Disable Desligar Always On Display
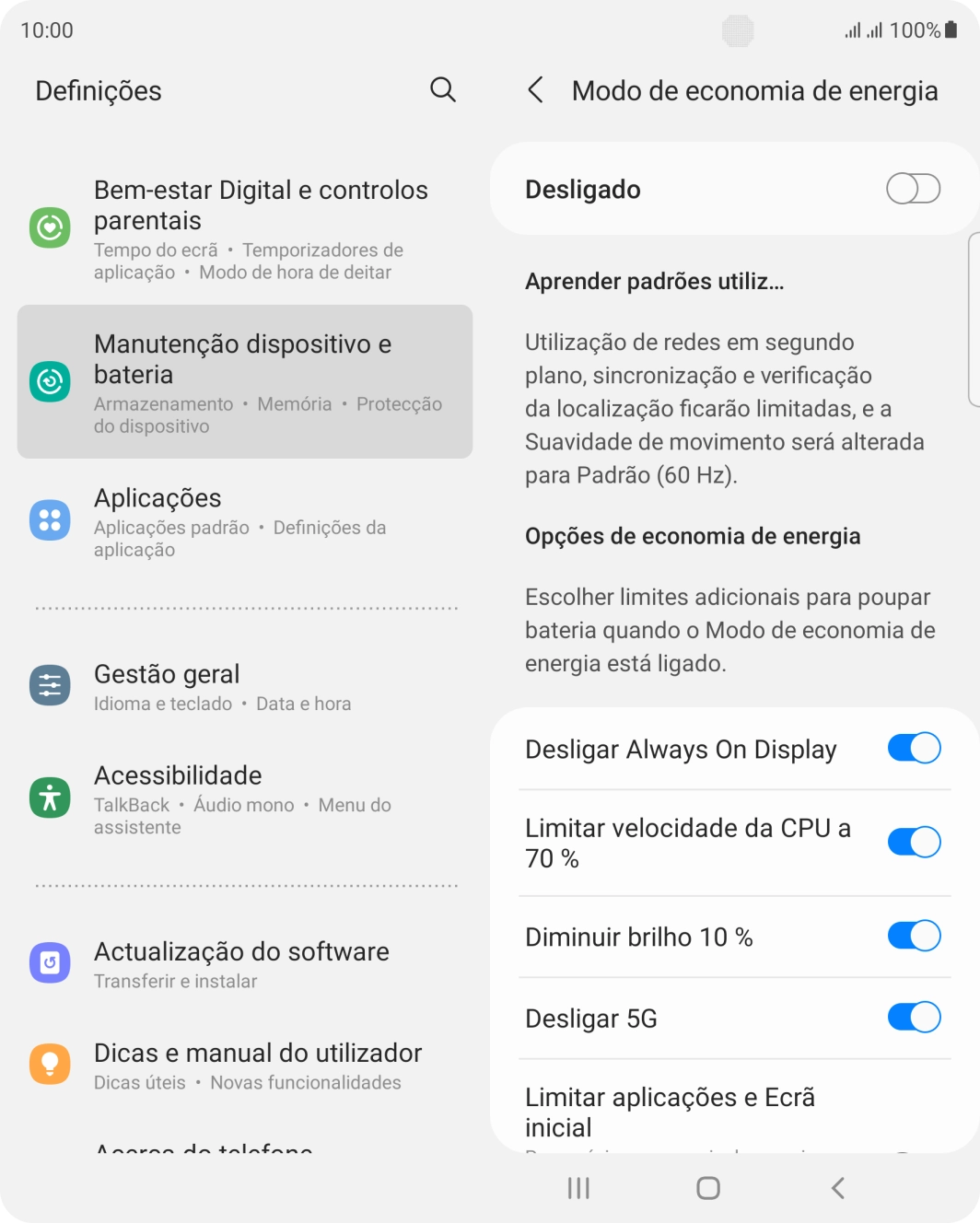This screenshot has height=1223, width=980. pos(913,749)
